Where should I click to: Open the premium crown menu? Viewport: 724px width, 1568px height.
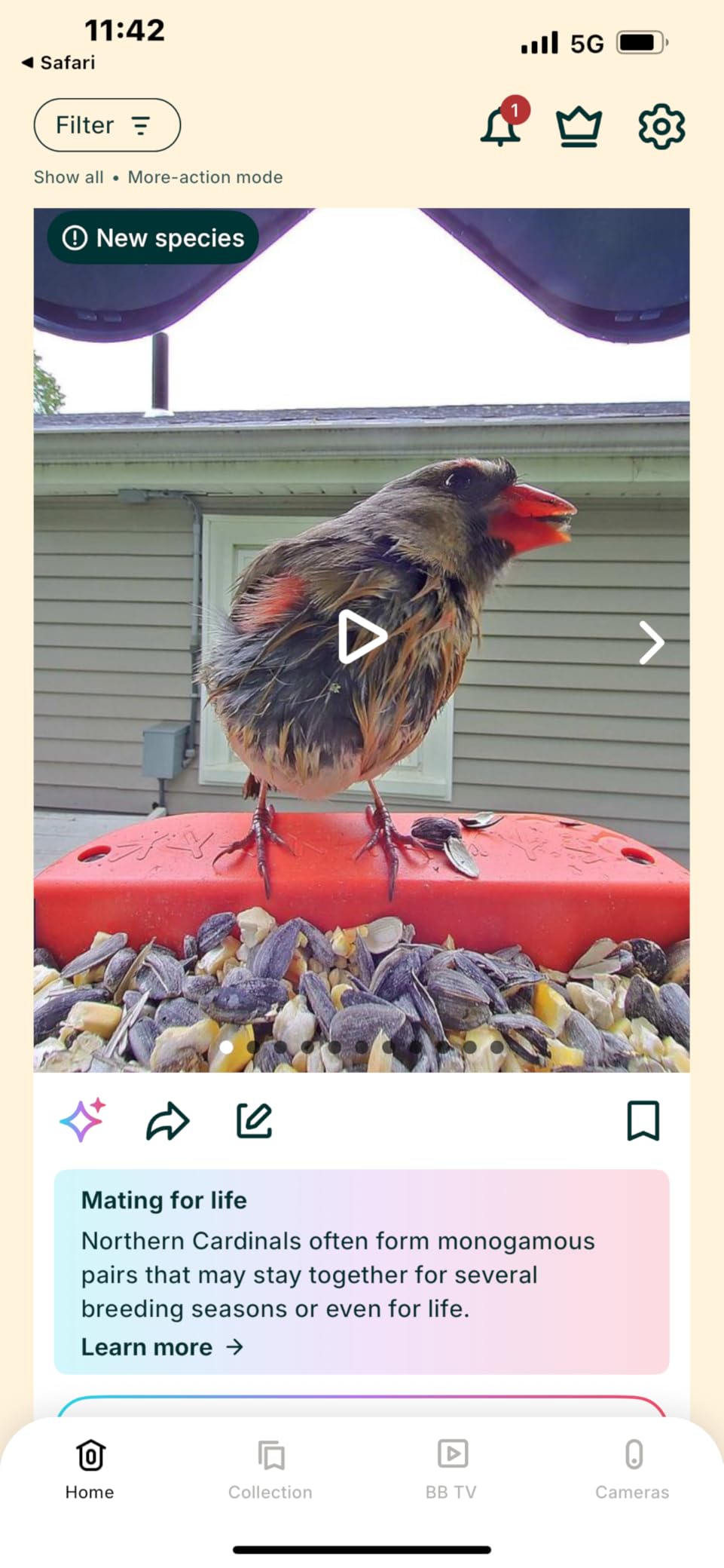point(579,127)
